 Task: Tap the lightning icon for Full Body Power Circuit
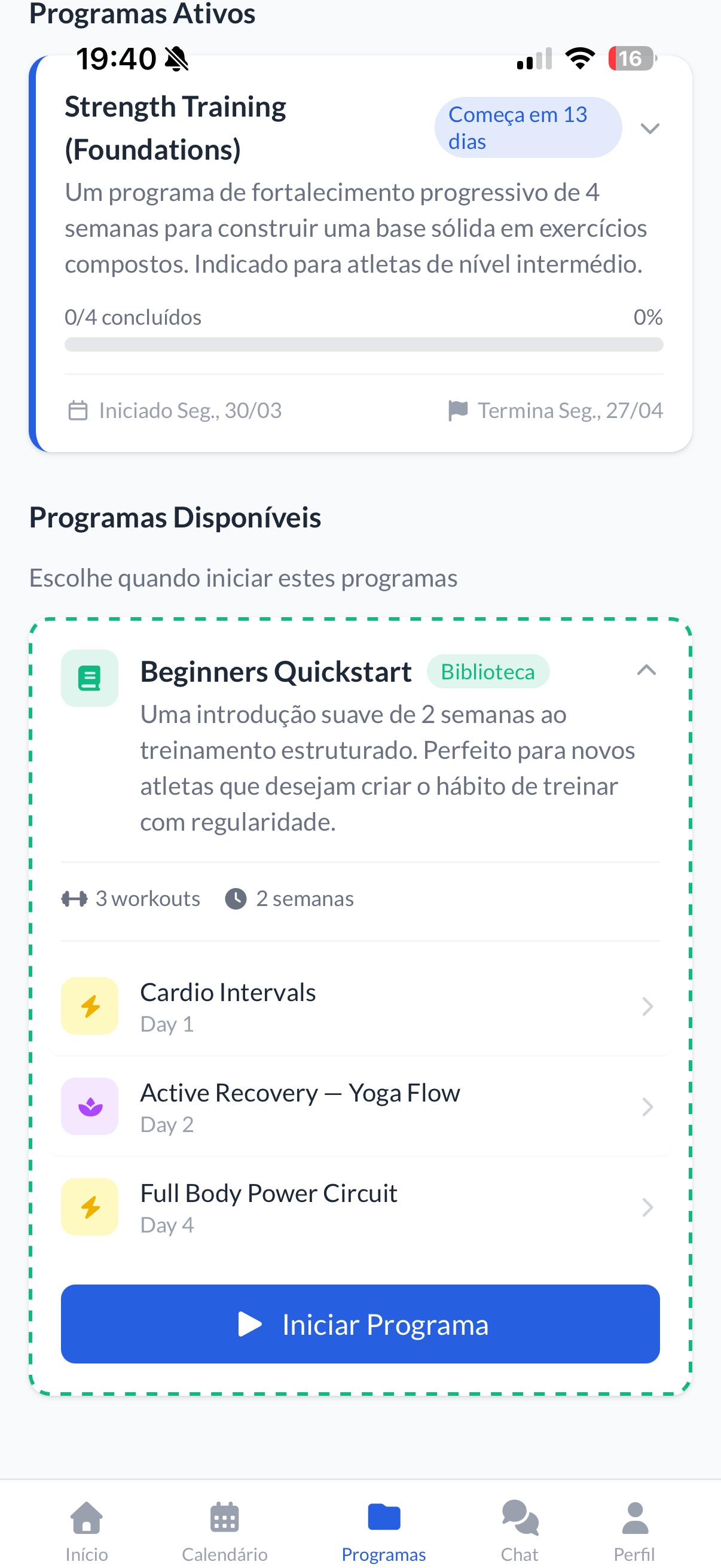pos(90,1207)
